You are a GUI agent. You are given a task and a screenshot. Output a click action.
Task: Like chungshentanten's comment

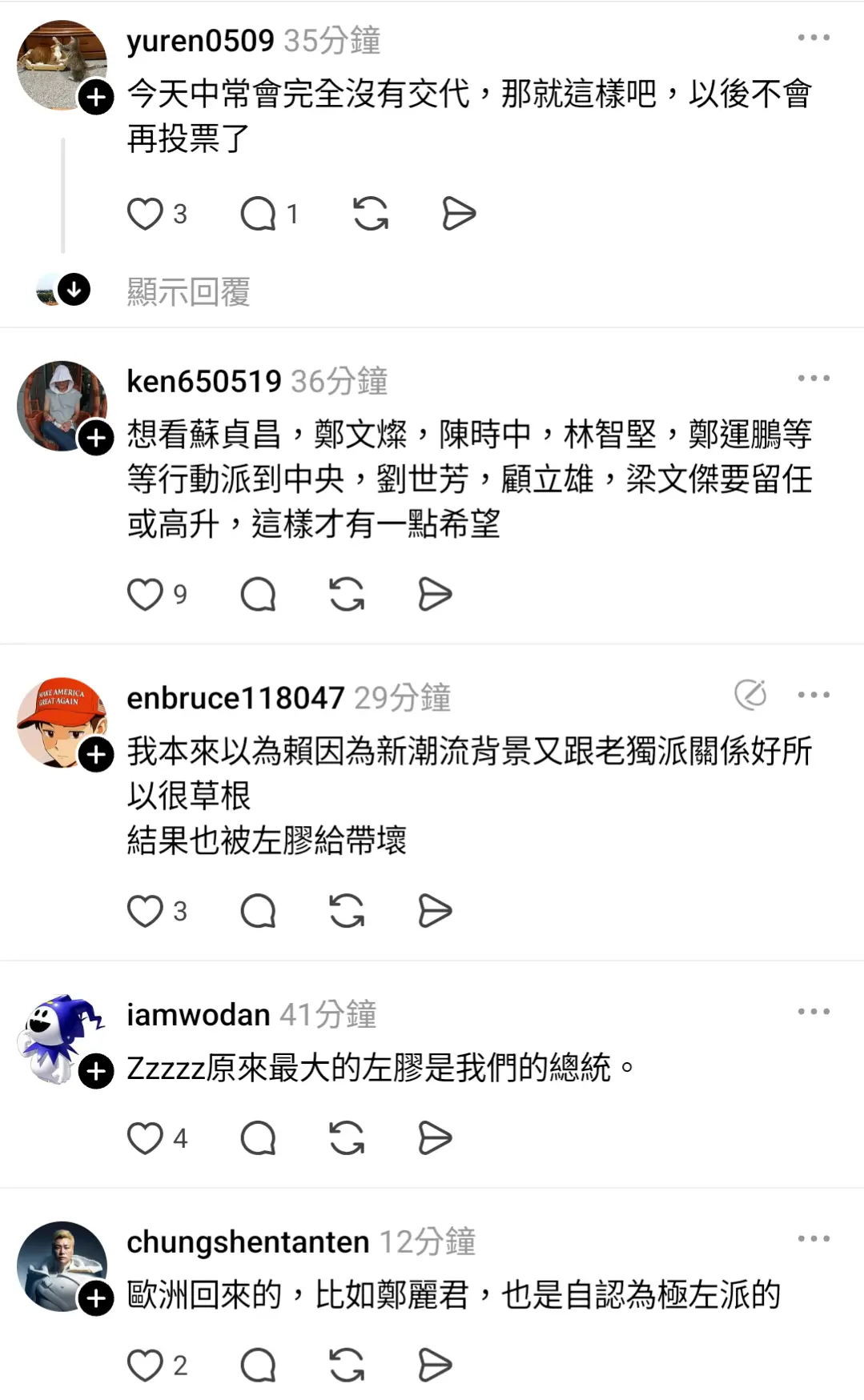click(x=145, y=1366)
